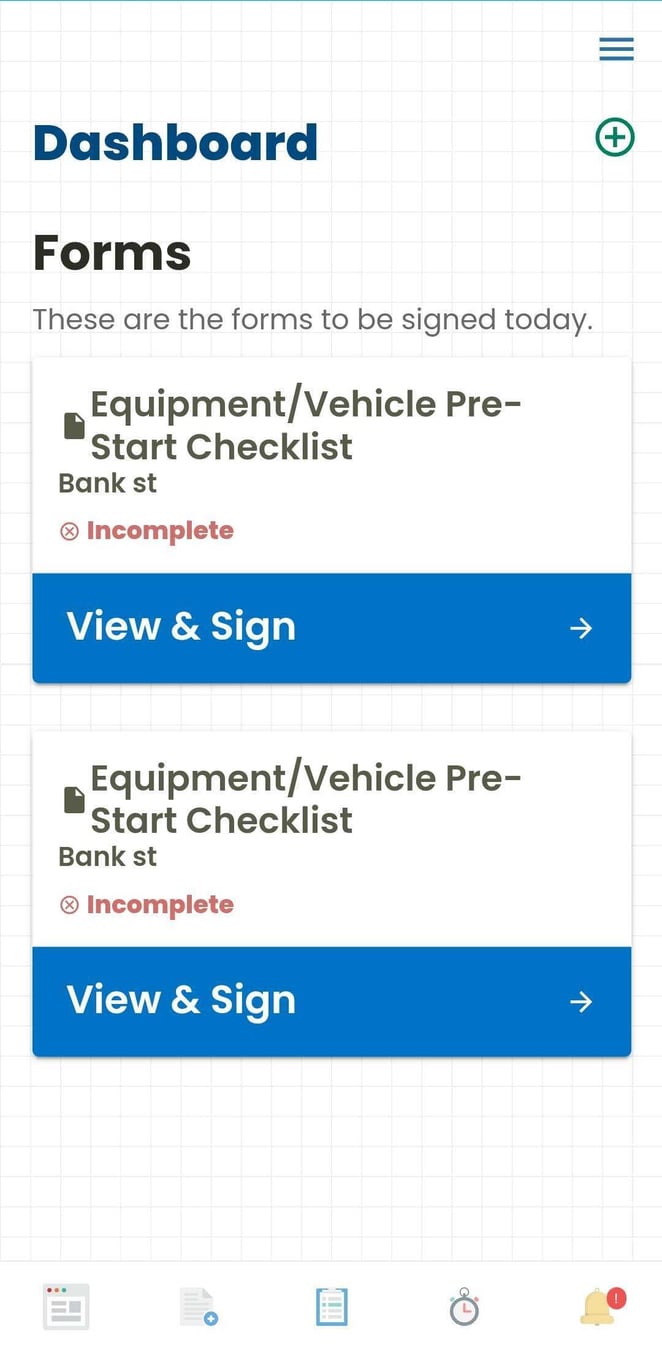The image size is (662, 1348).
Task: Open the dashboard tab in bottom bar
Action: tap(66, 1307)
